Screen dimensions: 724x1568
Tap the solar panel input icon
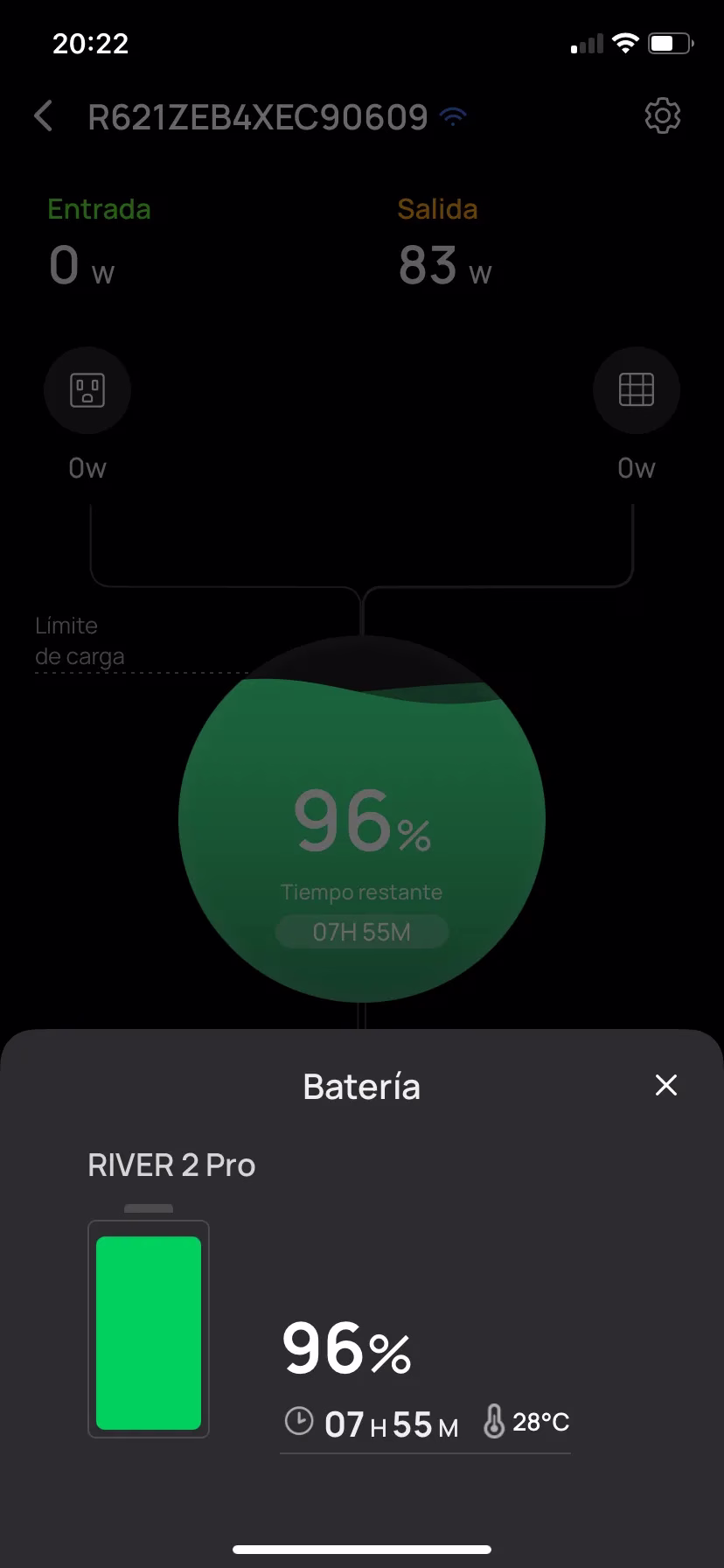pos(636,389)
